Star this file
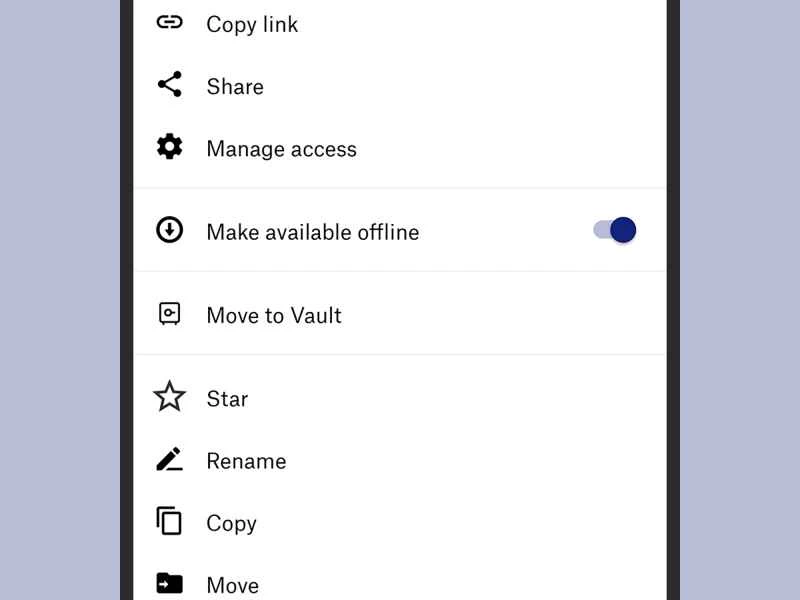 (x=227, y=399)
